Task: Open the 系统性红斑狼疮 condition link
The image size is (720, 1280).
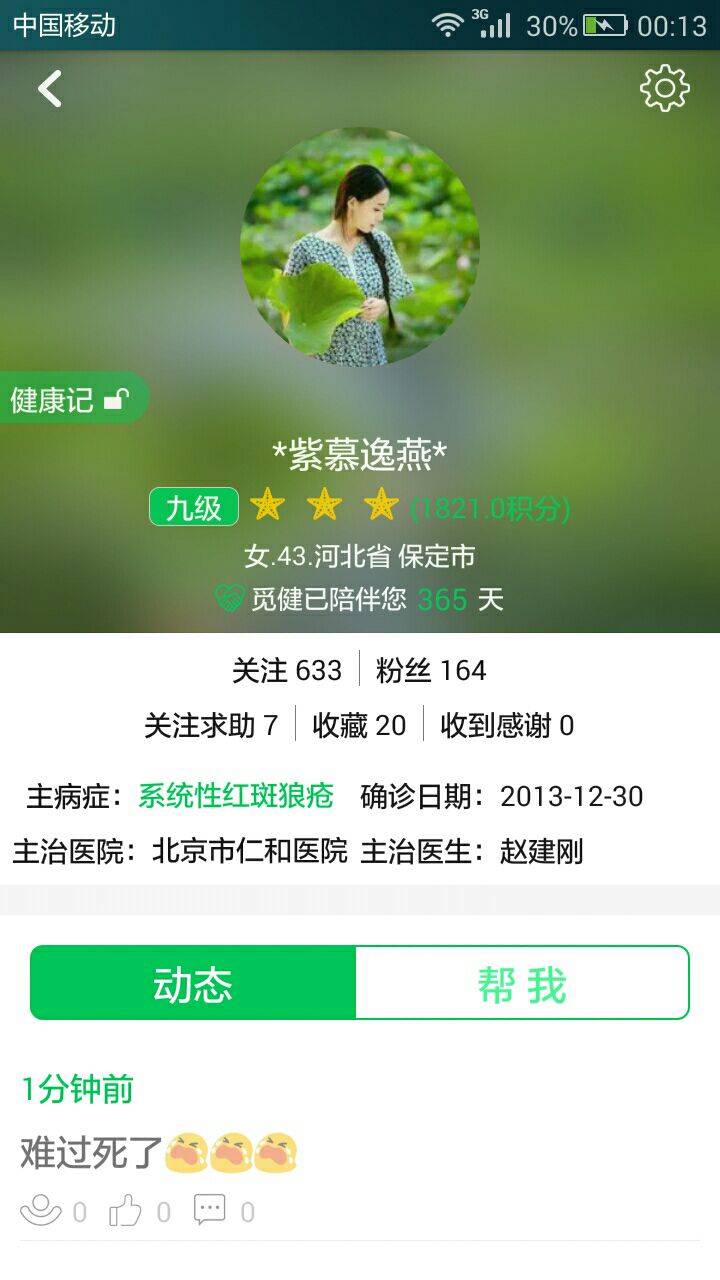Action: [236, 796]
